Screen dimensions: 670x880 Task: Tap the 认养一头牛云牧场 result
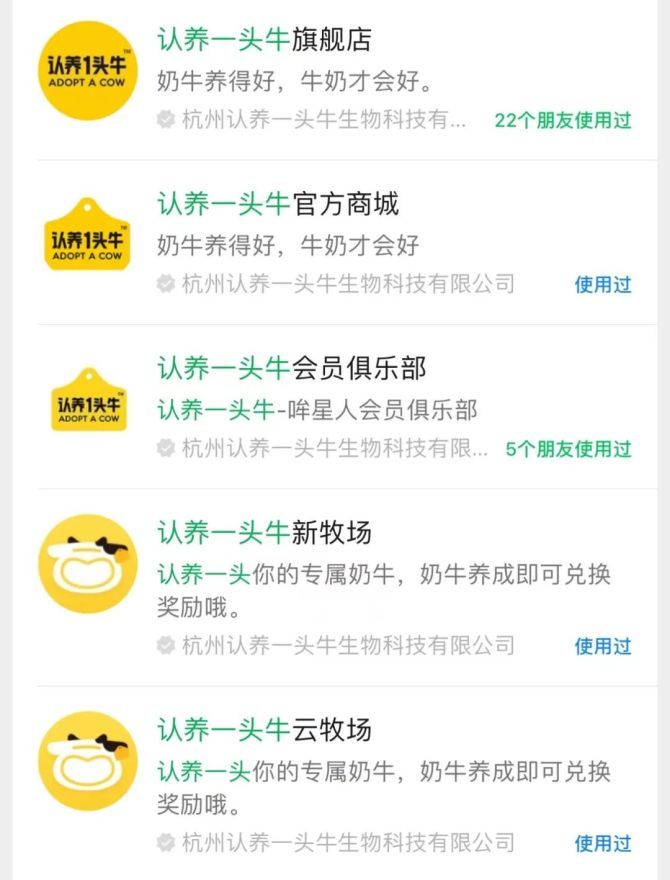(x=335, y=783)
